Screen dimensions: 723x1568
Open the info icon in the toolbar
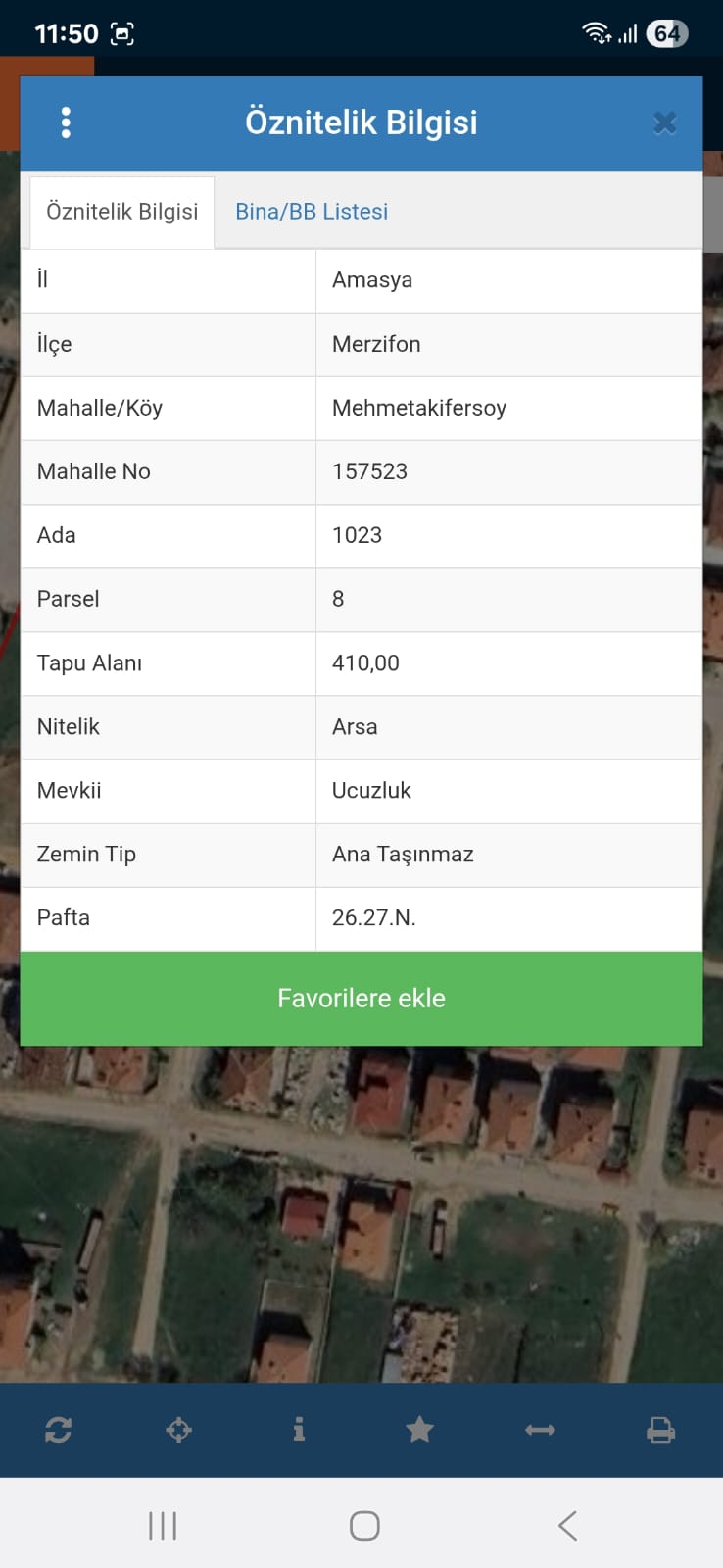point(299,1430)
